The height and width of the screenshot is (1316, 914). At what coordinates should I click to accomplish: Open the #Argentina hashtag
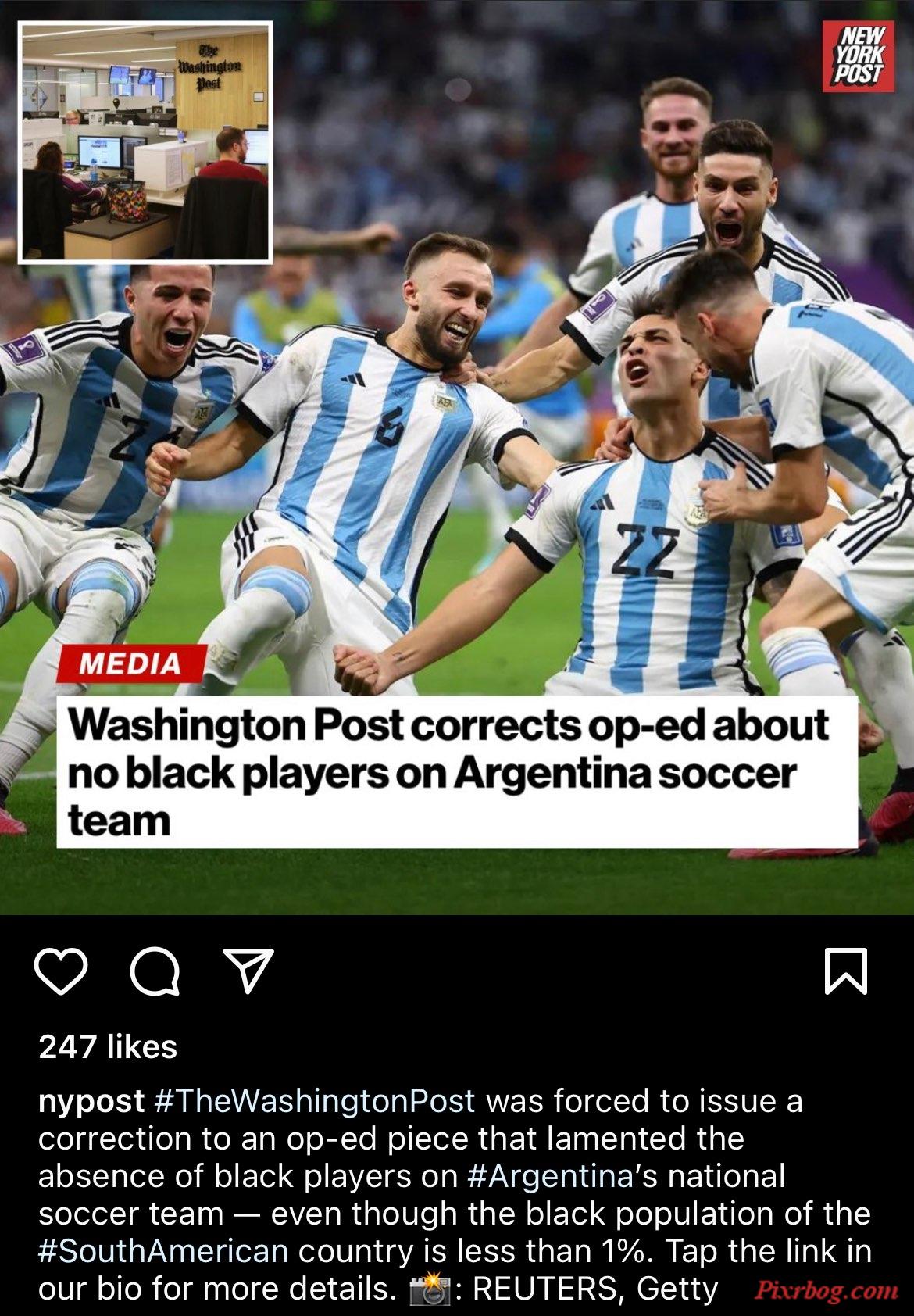tap(549, 1176)
